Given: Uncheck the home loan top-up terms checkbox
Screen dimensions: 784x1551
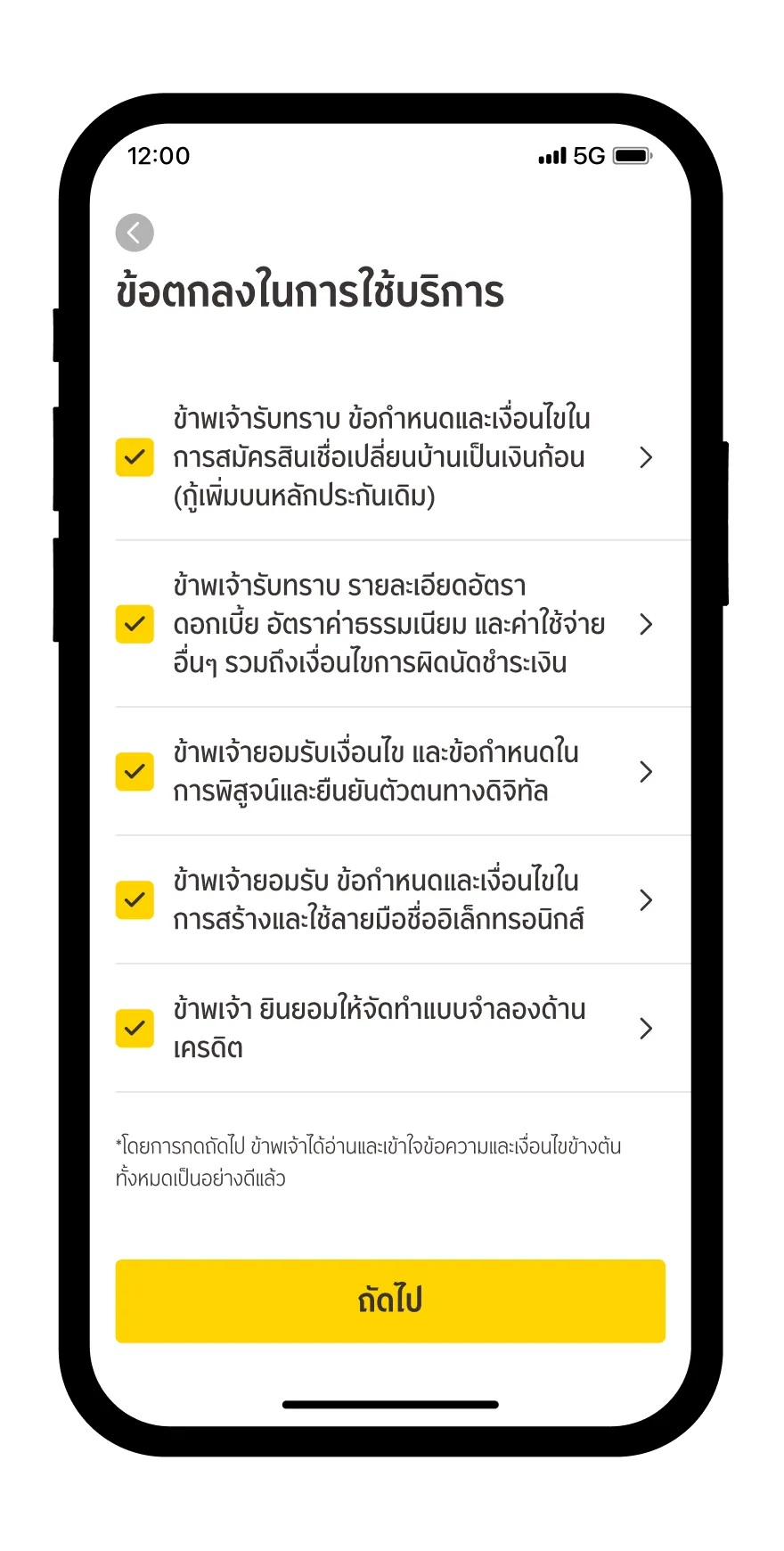Looking at the screenshot, I should click(135, 457).
